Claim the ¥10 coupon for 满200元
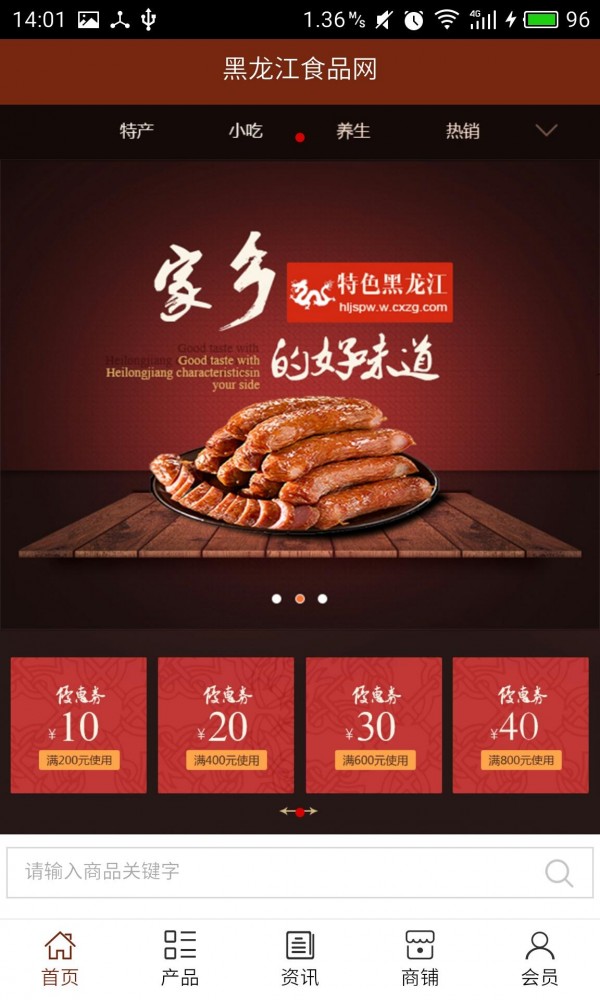 pyautogui.click(x=79, y=725)
